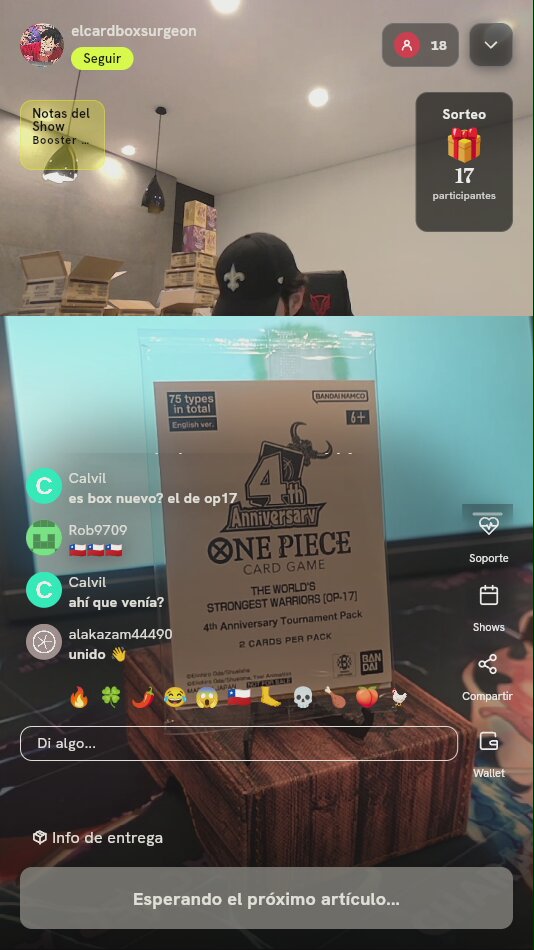The width and height of the screenshot is (534, 950).
Task: View the seller's Shows schedule
Action: [x=489, y=608]
